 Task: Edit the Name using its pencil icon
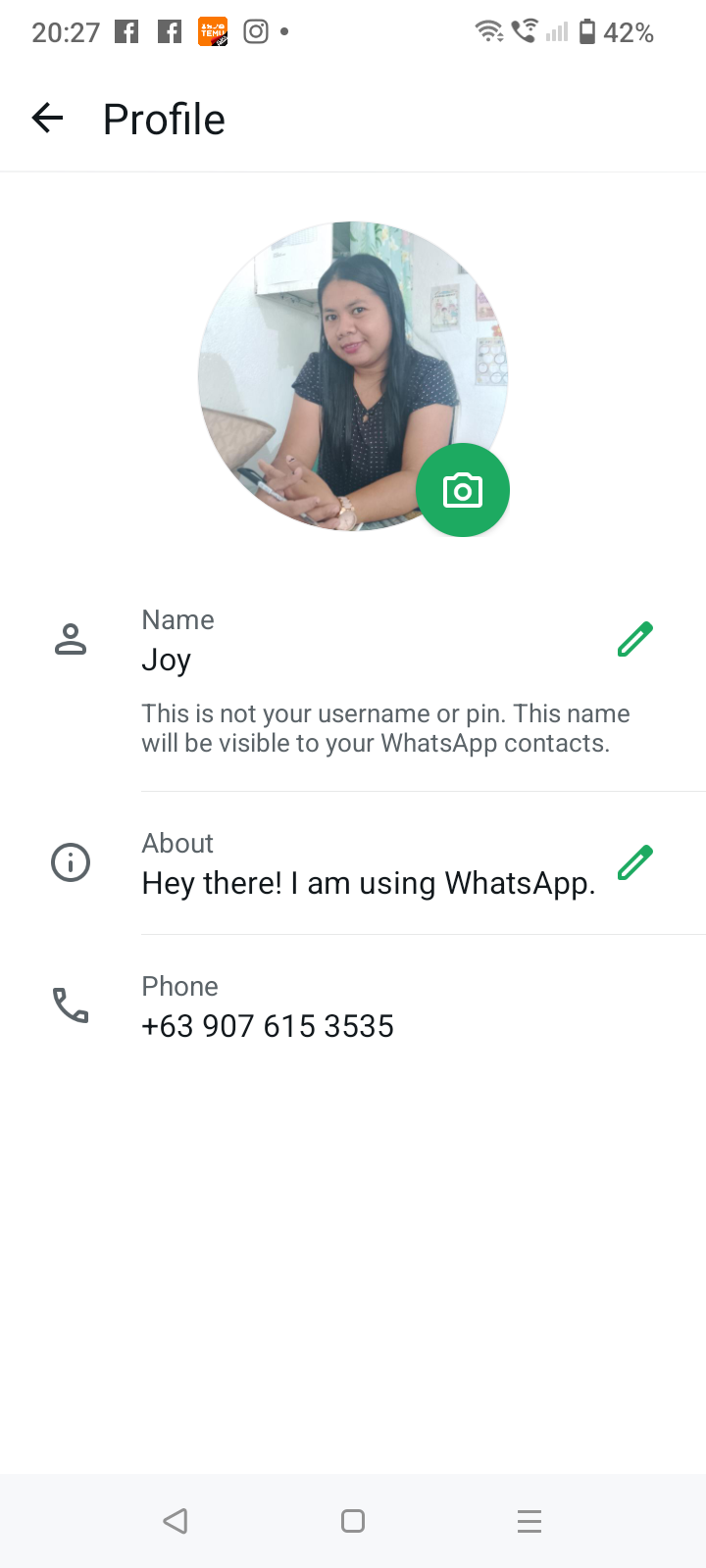tap(635, 639)
